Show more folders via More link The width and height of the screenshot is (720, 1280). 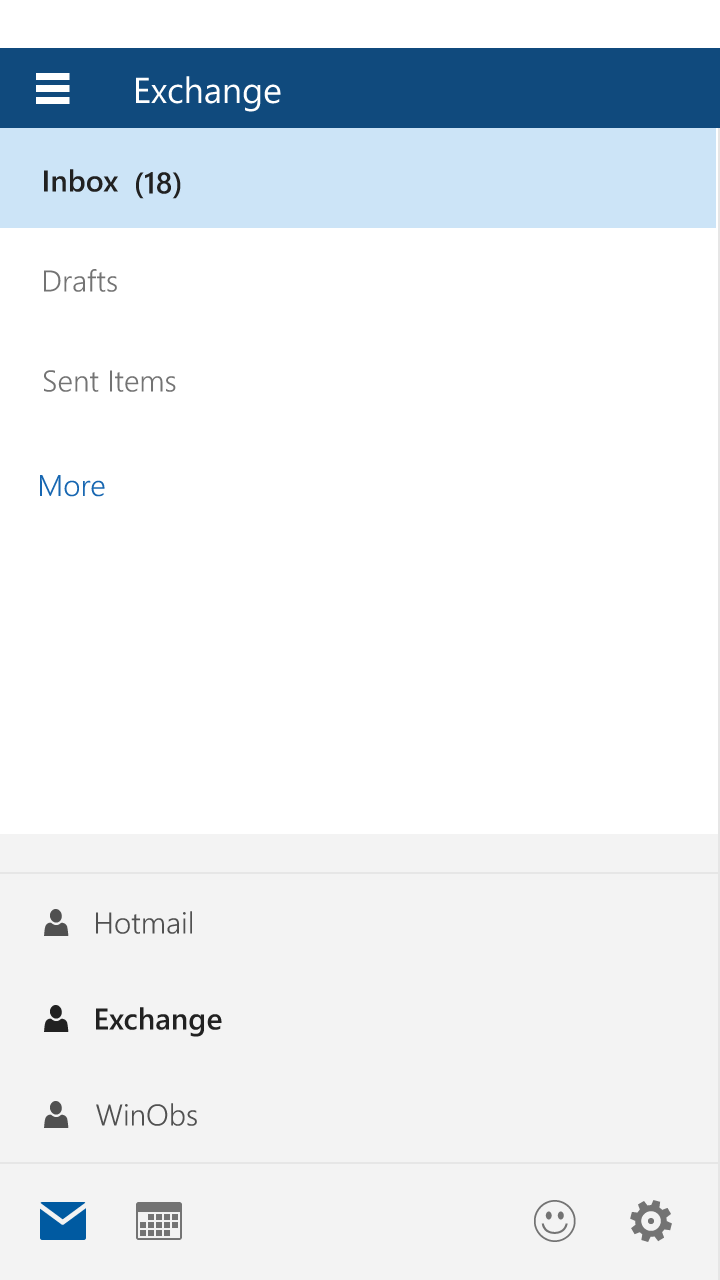pos(72,486)
